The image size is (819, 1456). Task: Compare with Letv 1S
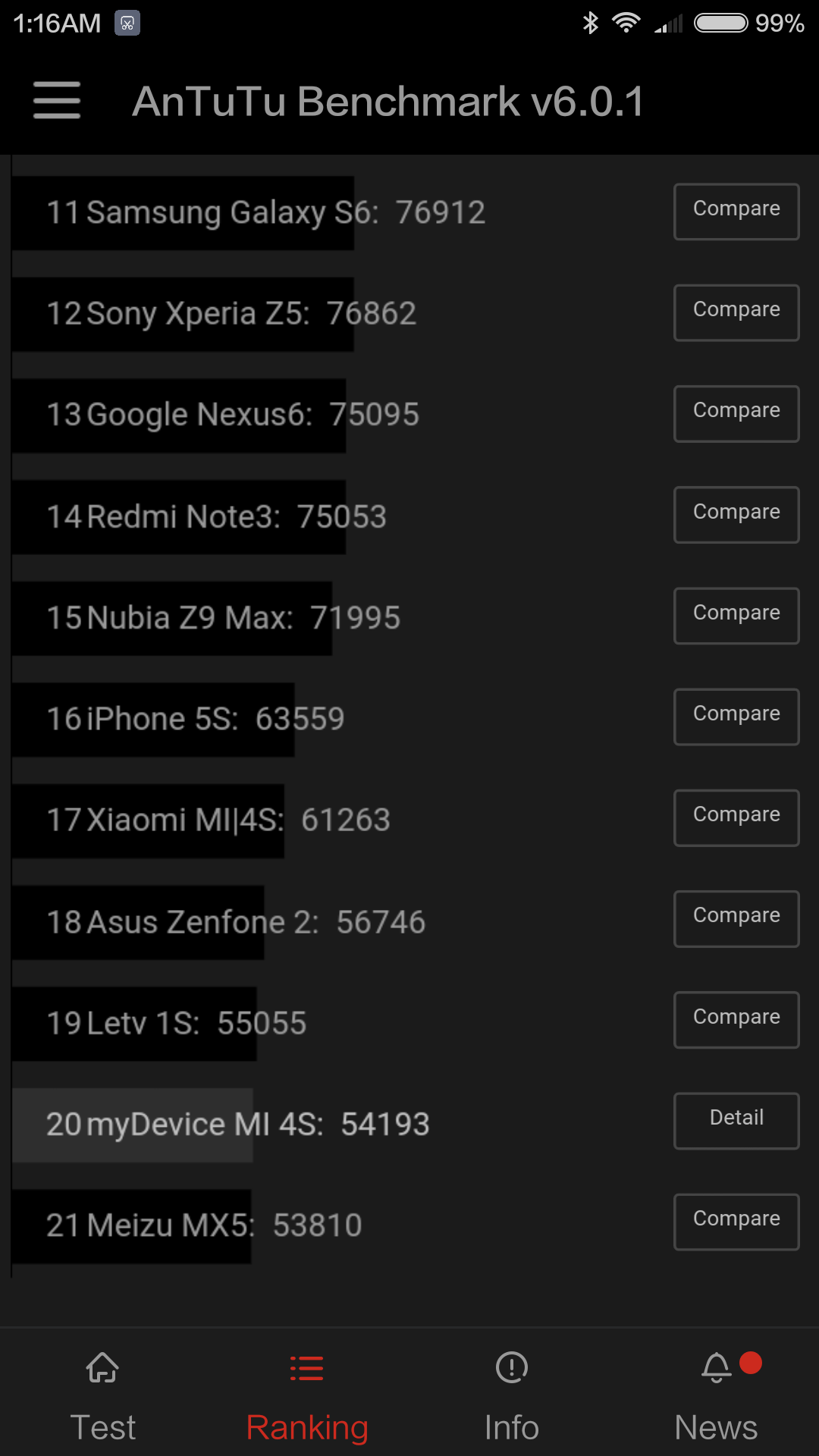736,1020
